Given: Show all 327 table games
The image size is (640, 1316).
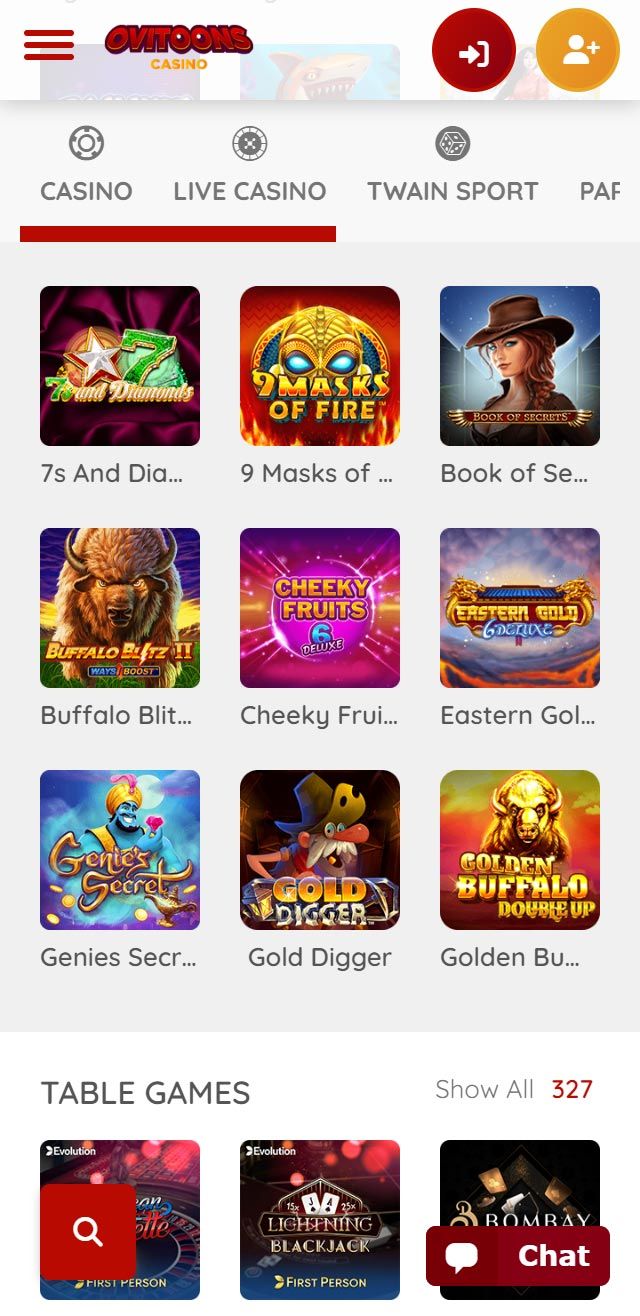Looking at the screenshot, I should point(514,1089).
